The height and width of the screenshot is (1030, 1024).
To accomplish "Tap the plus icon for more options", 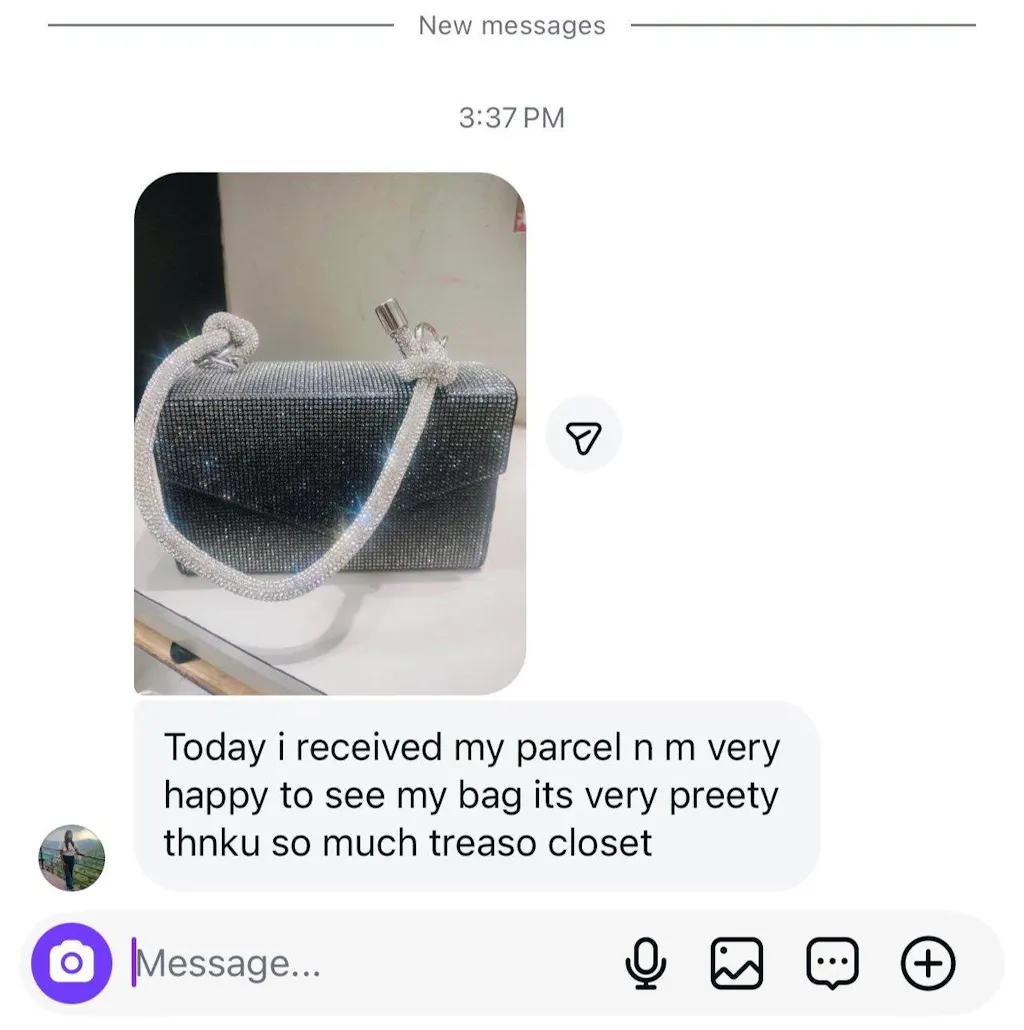I will 927,964.
